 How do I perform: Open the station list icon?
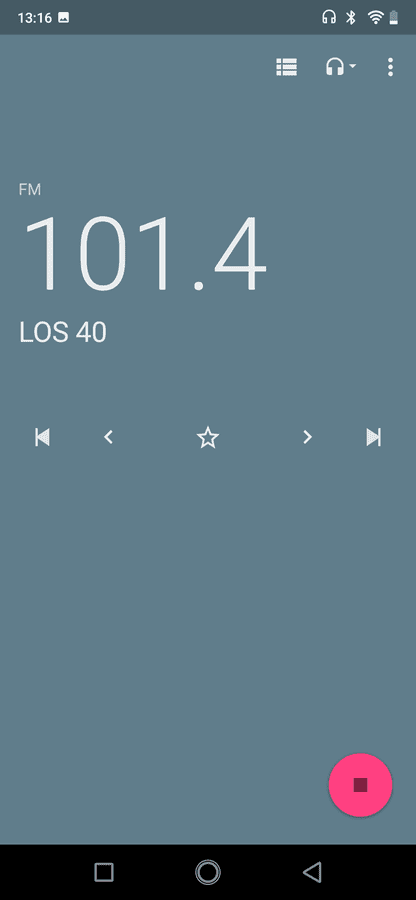(286, 67)
